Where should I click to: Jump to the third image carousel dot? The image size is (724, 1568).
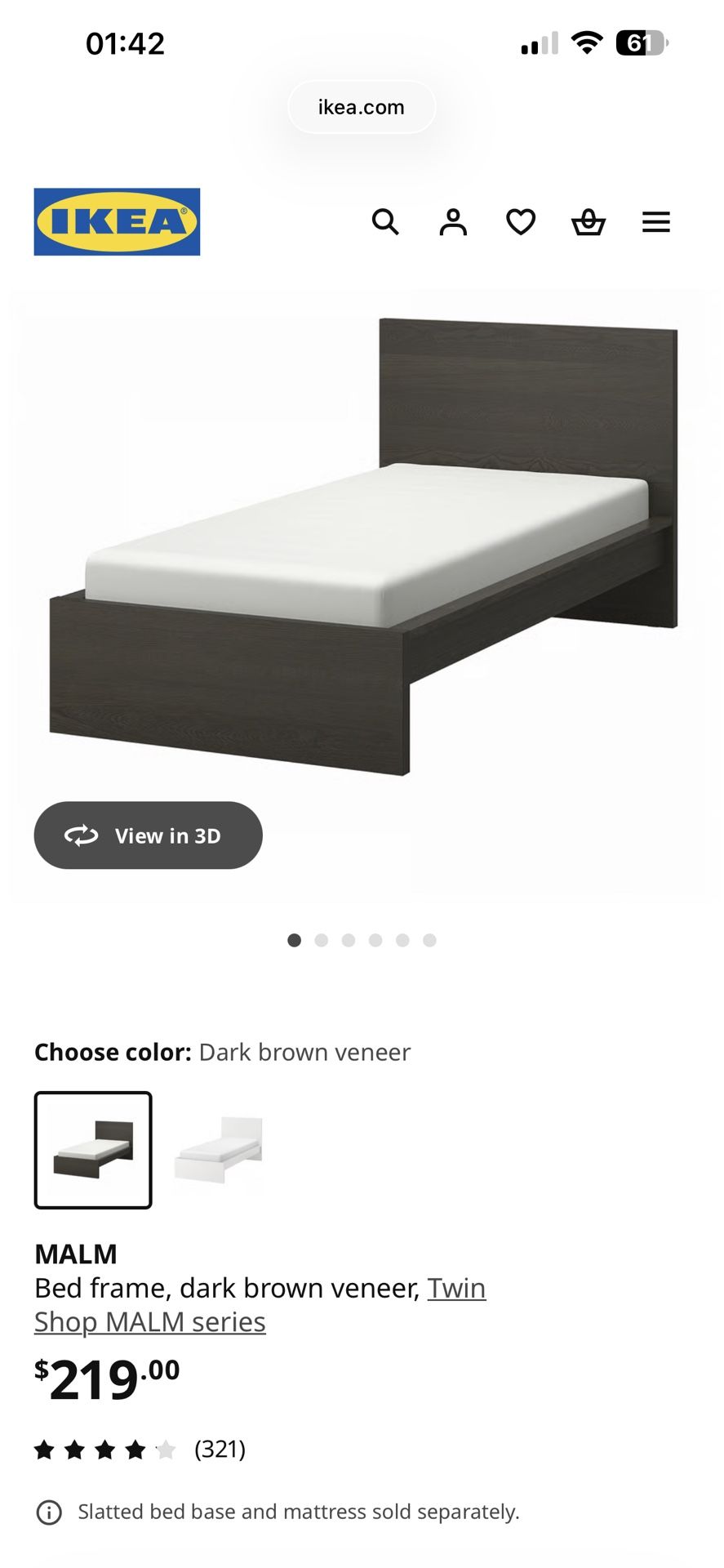pyautogui.click(x=349, y=940)
